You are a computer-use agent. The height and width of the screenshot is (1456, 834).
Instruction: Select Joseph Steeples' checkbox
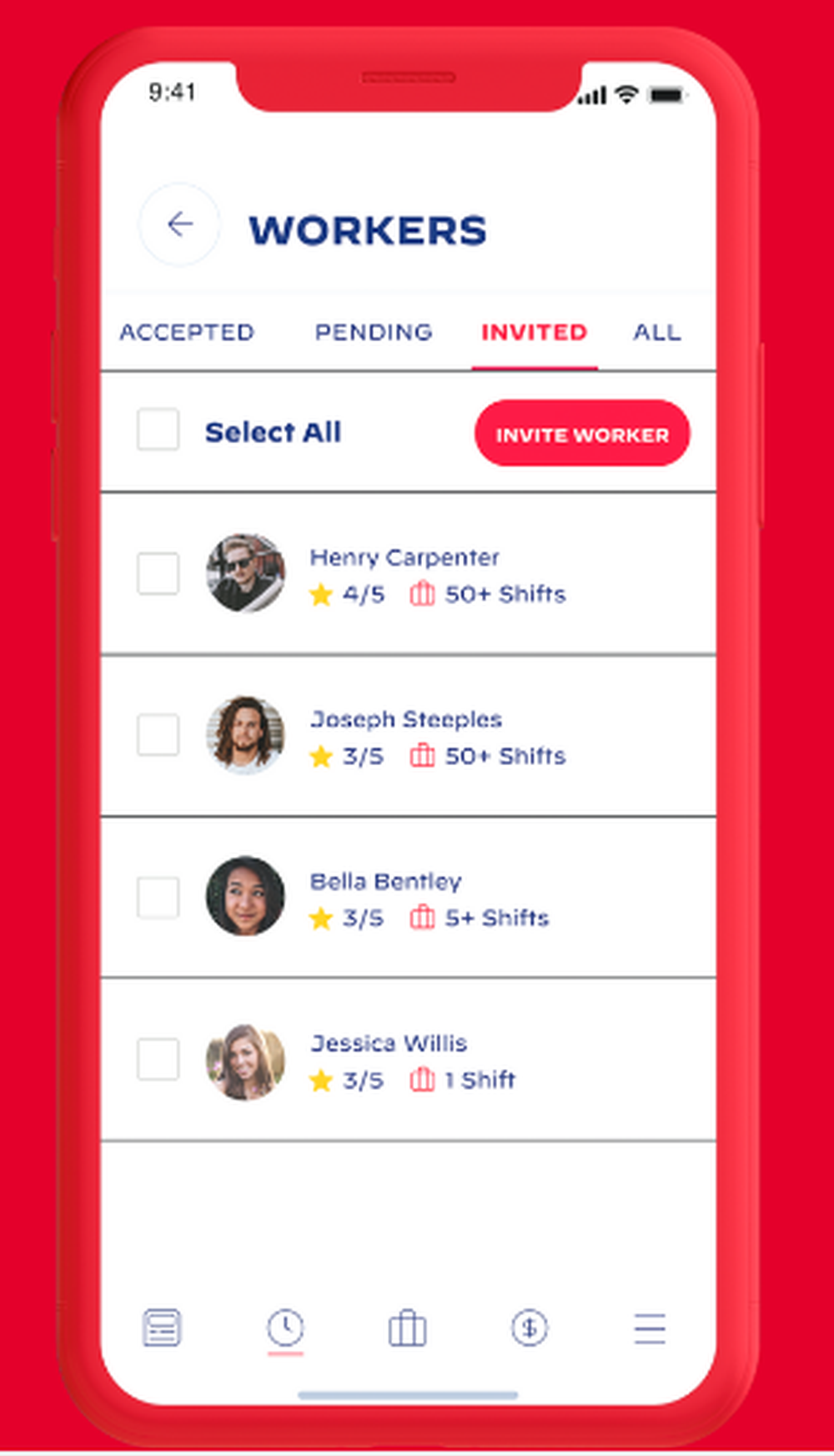158,735
